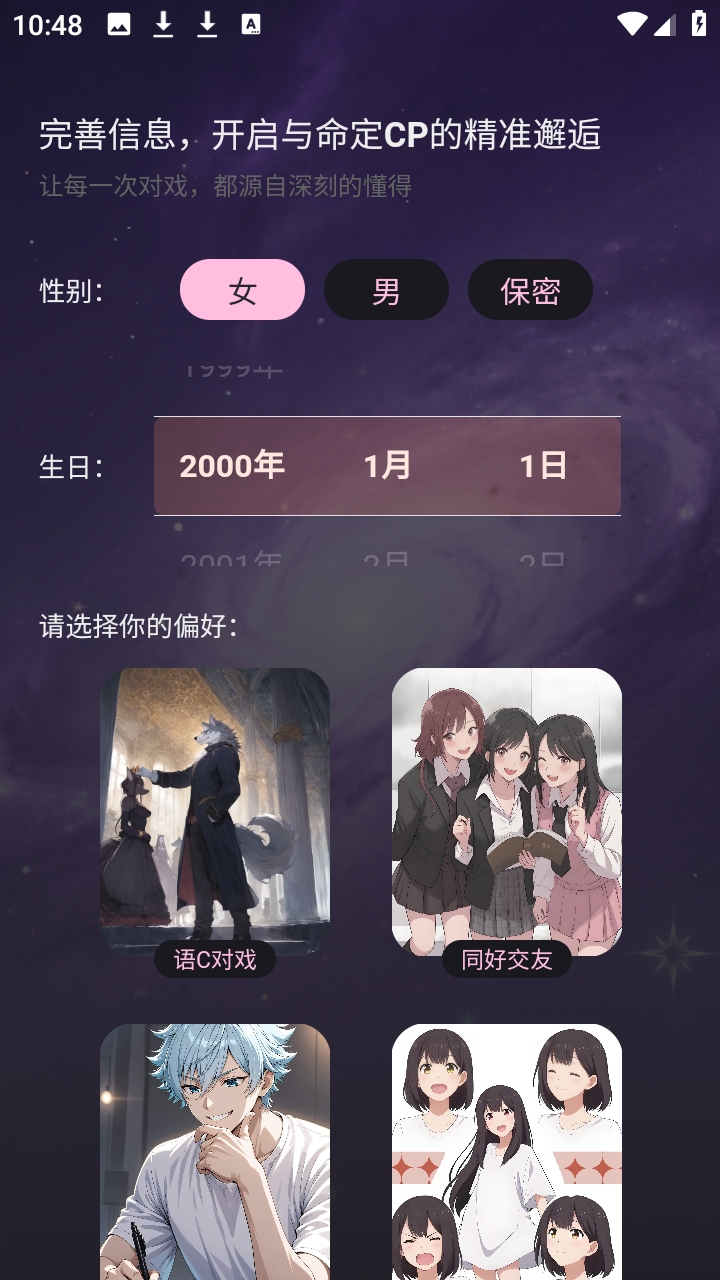720x1280 pixels.
Task: Select the multi-expression girl preference card
Action: pos(507,1150)
